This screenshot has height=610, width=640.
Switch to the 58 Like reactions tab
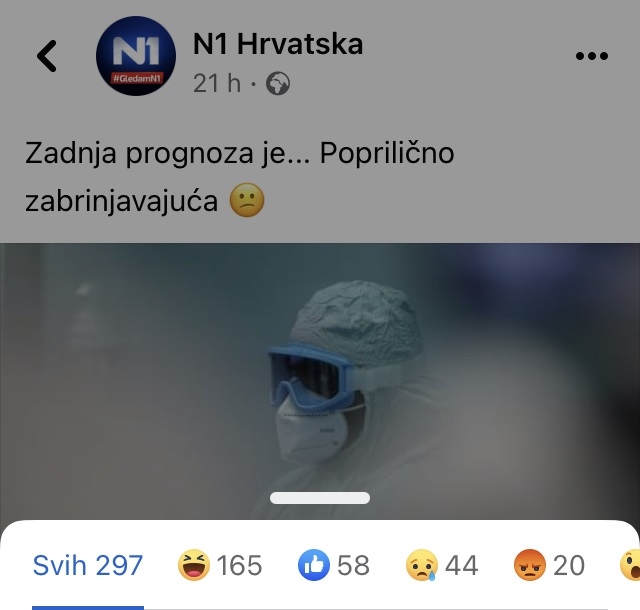(334, 566)
